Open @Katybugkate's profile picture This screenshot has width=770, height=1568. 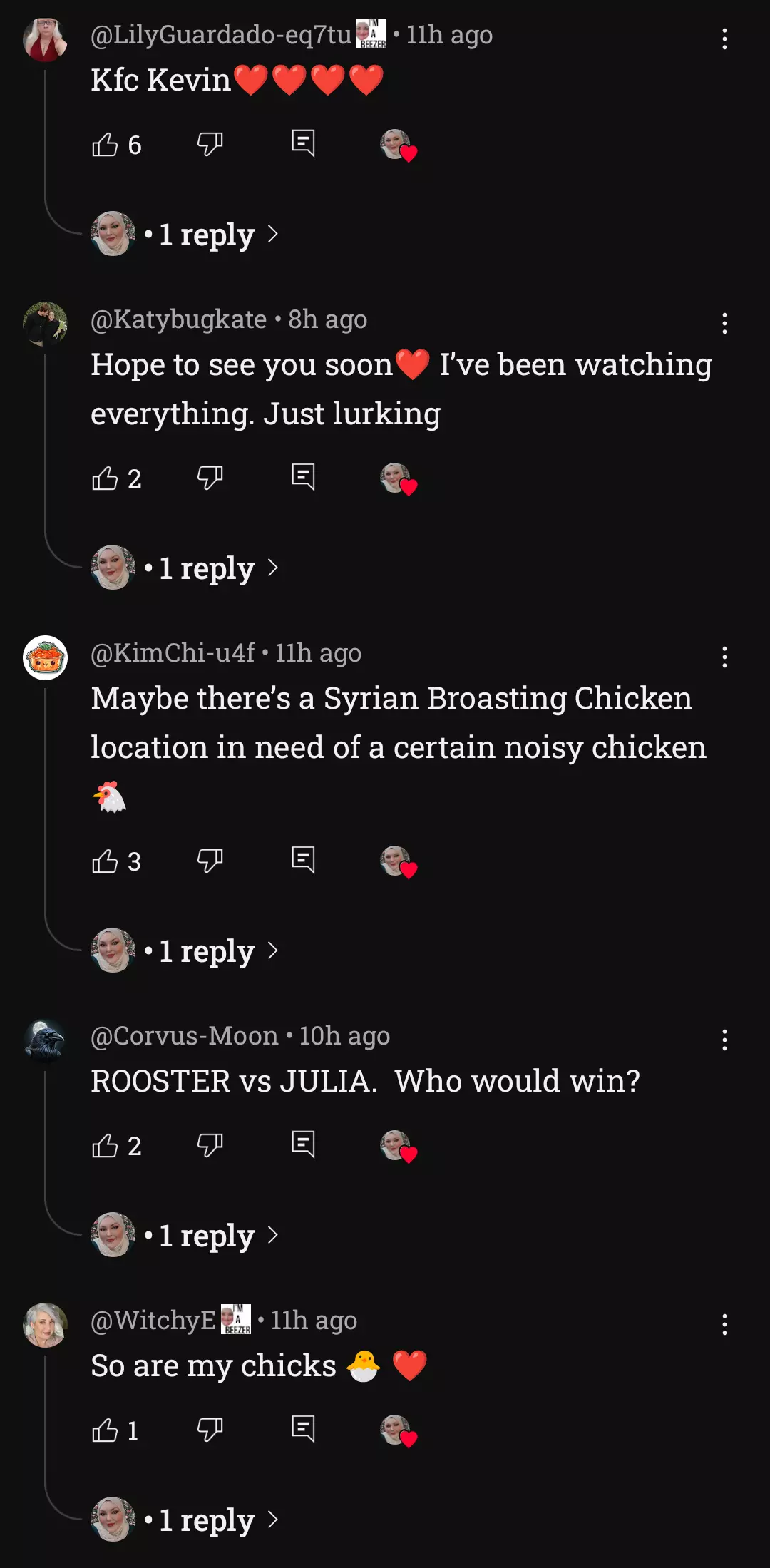click(x=46, y=324)
